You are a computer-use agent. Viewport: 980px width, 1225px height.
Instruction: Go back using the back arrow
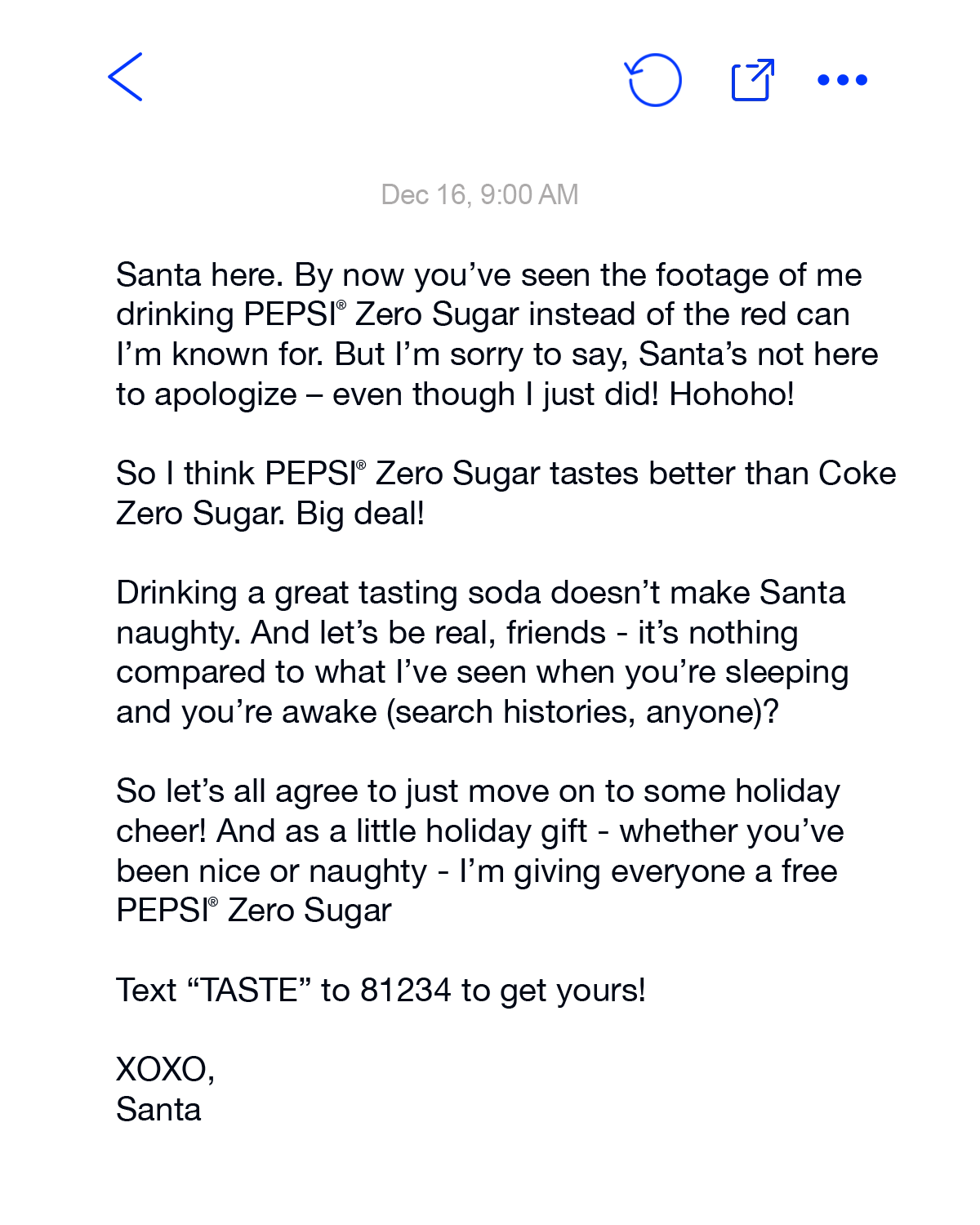pos(126,78)
